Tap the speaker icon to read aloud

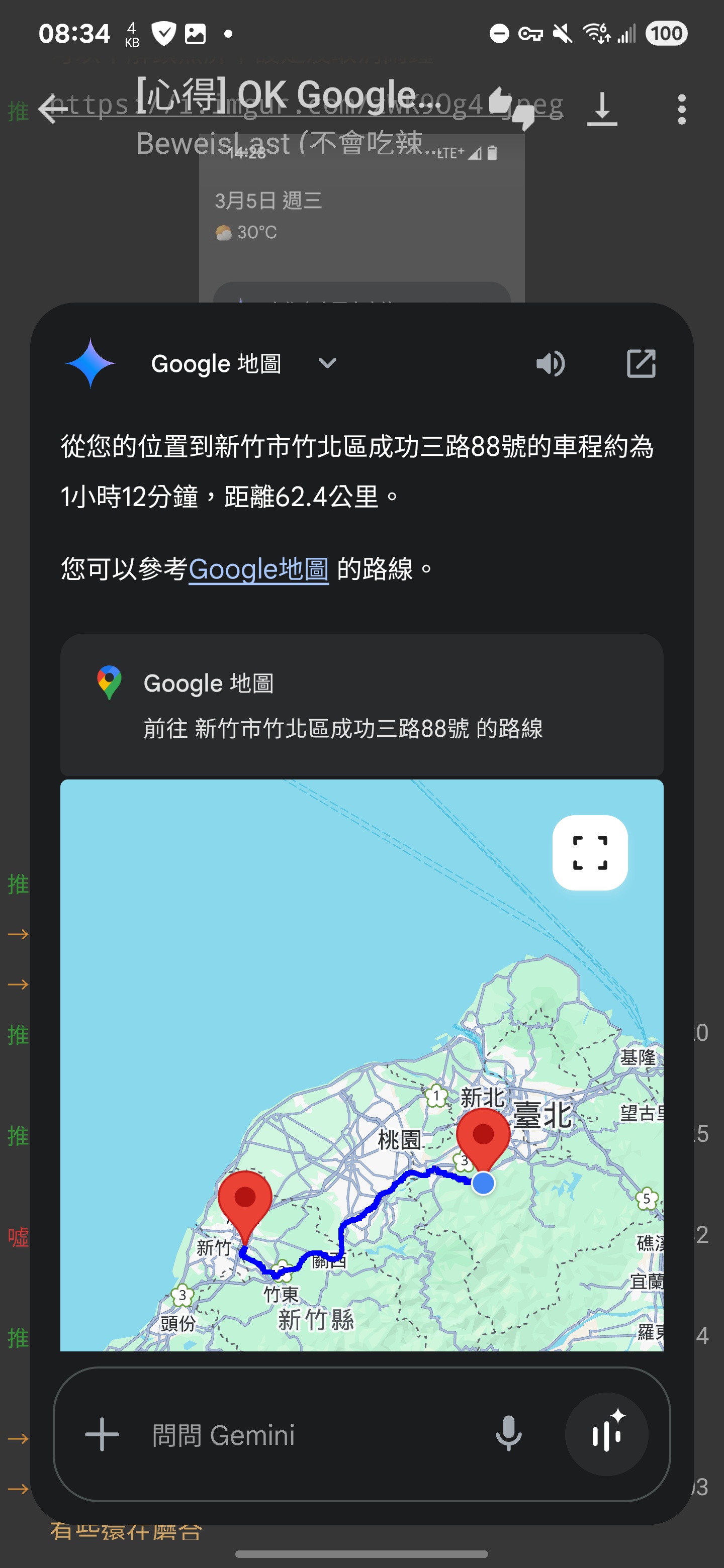(551, 364)
